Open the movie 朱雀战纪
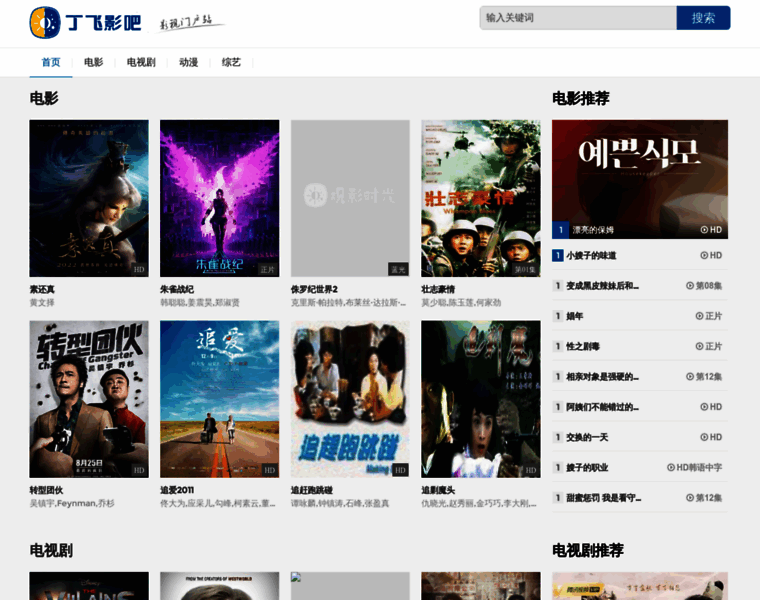The image size is (760, 600). point(219,198)
